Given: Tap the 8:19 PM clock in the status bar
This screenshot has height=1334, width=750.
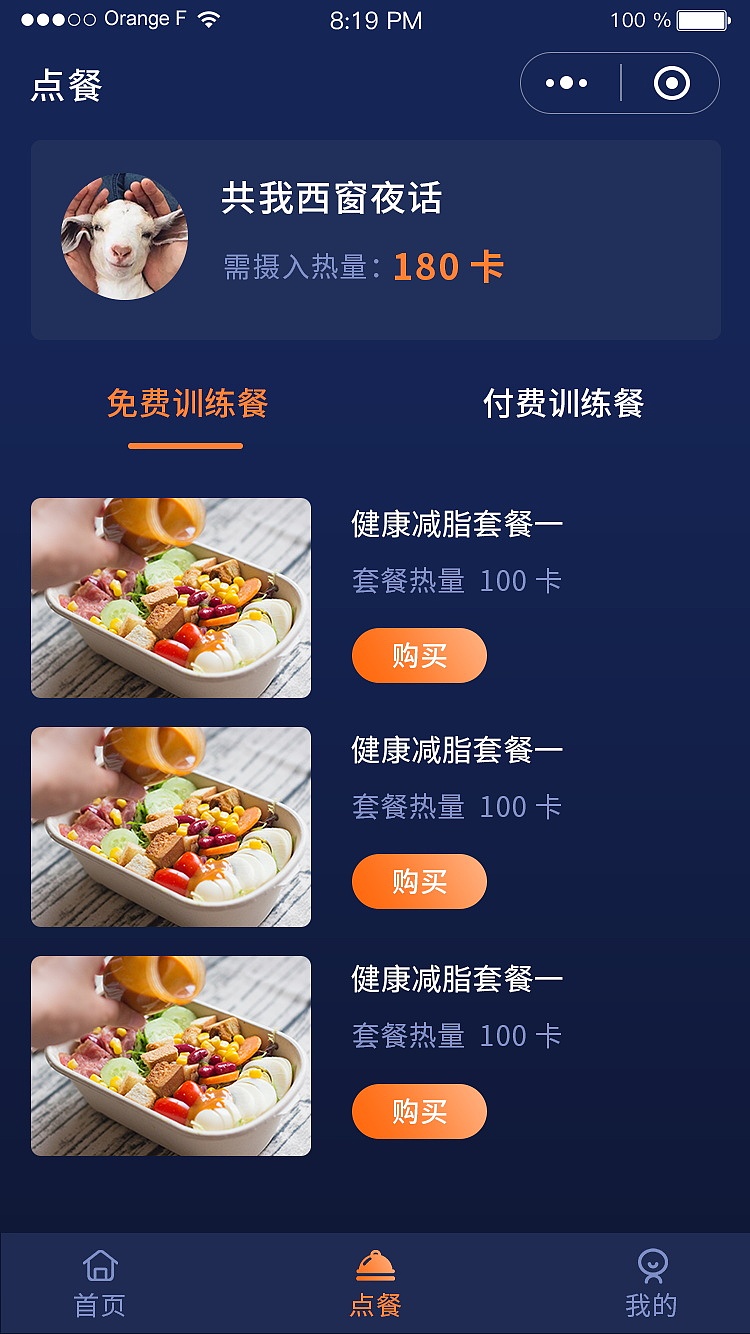Looking at the screenshot, I should tap(375, 19).
